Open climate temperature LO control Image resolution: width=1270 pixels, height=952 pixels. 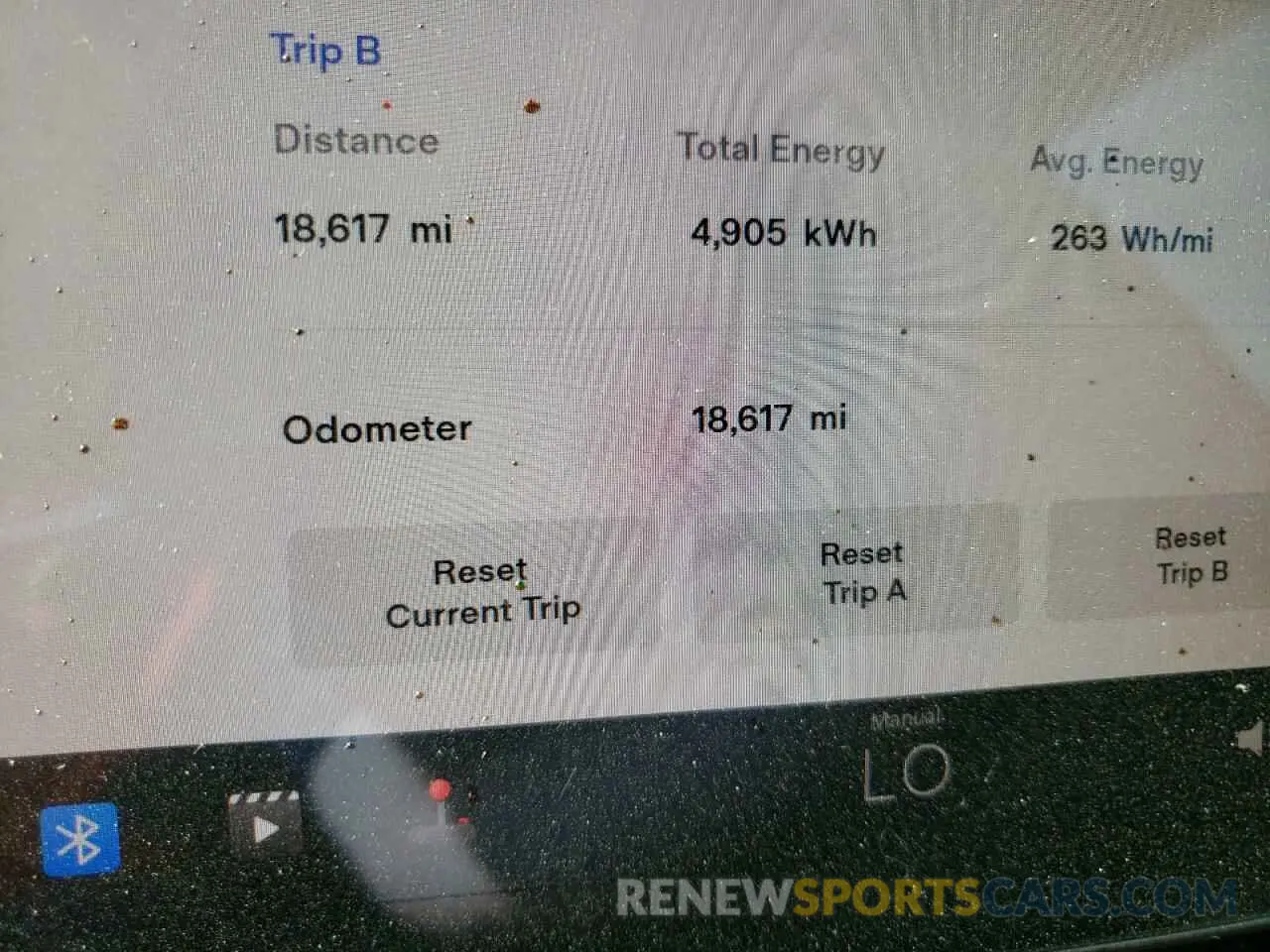coord(906,771)
